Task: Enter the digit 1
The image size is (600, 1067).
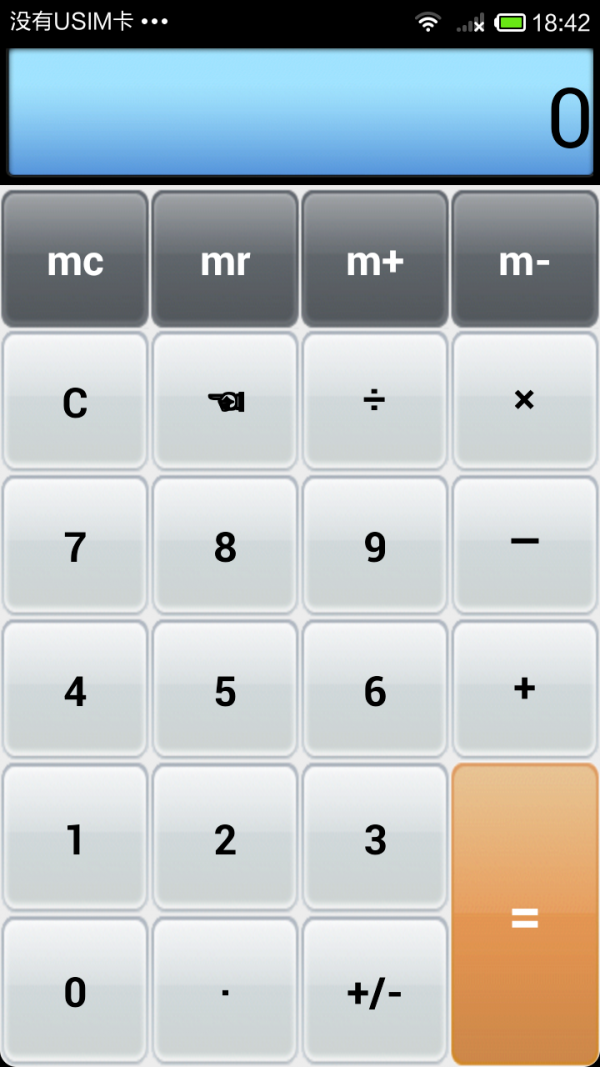Action: point(75,839)
